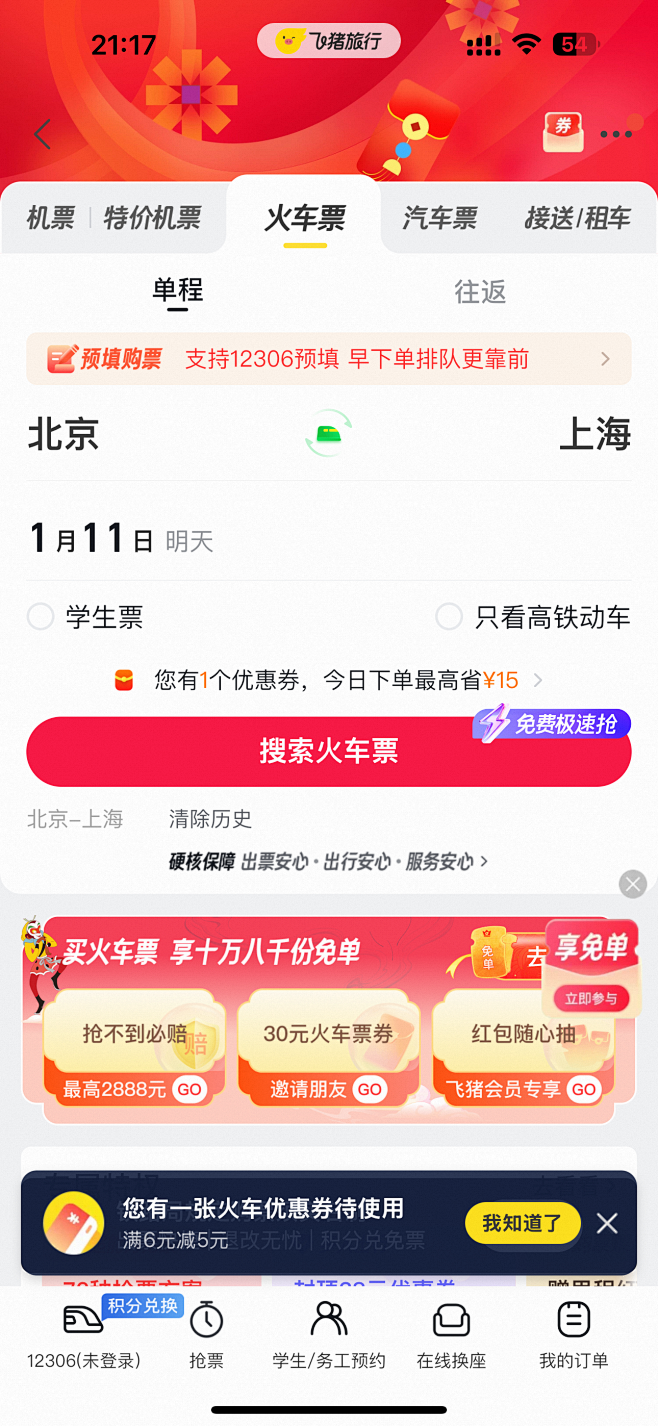
Task: Go back using the top-left arrow
Action: [42, 134]
